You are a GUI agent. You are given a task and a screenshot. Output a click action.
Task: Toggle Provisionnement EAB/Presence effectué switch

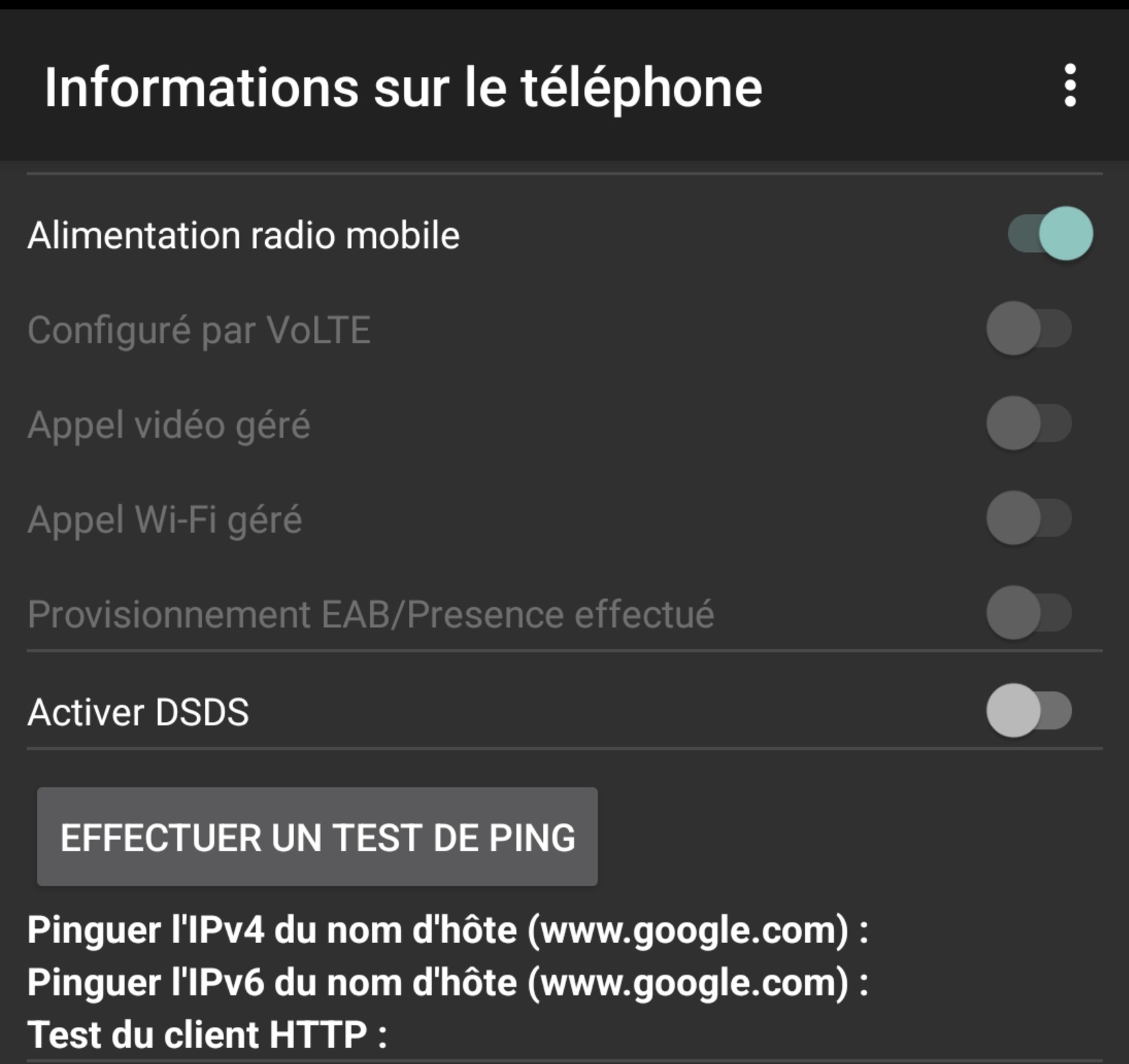[x=1029, y=613]
